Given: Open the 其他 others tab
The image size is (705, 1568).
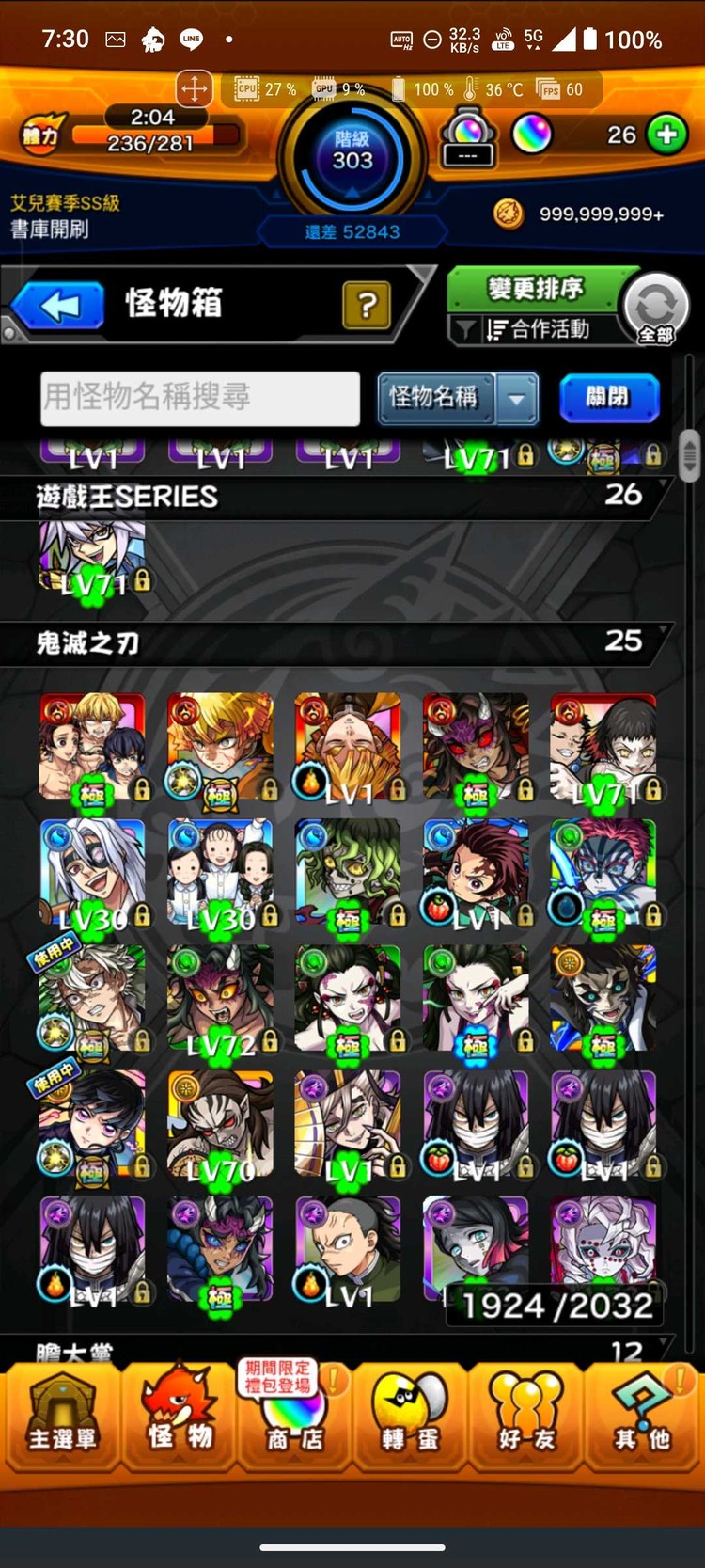Looking at the screenshot, I should 642,1415.
